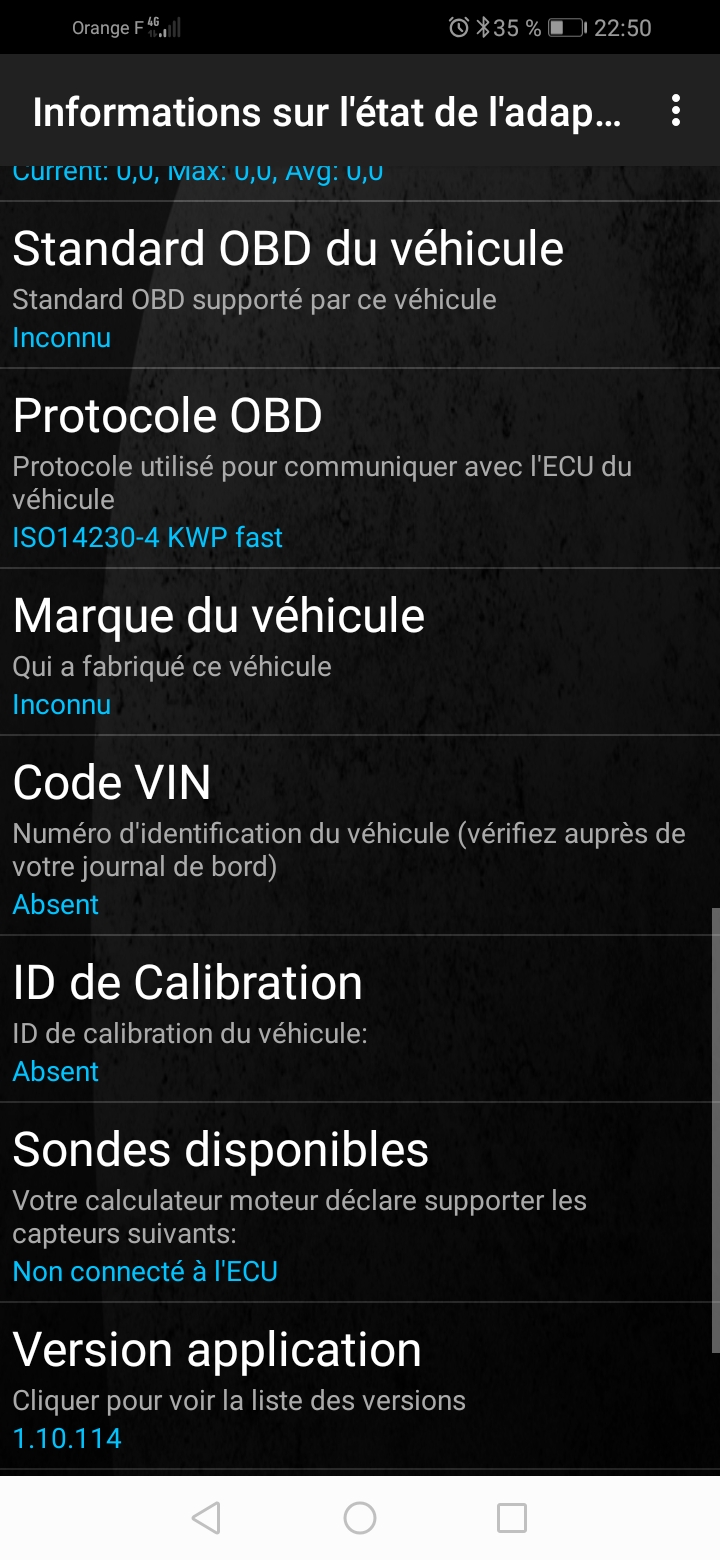The width and height of the screenshot is (720, 1560).
Task: Select the ID de Calibration row
Action: click(360, 1019)
